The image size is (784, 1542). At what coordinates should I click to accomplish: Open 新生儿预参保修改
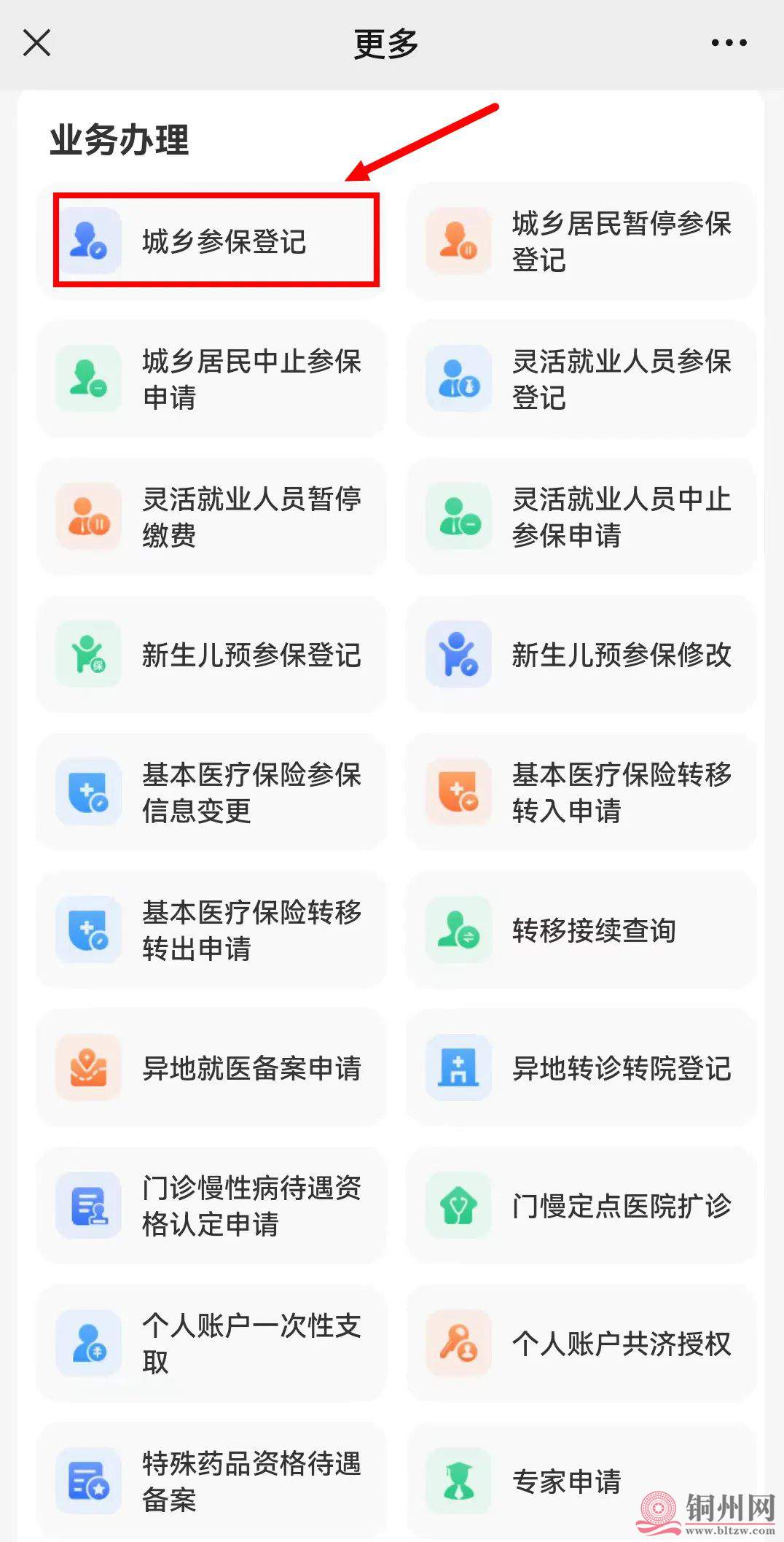click(581, 654)
